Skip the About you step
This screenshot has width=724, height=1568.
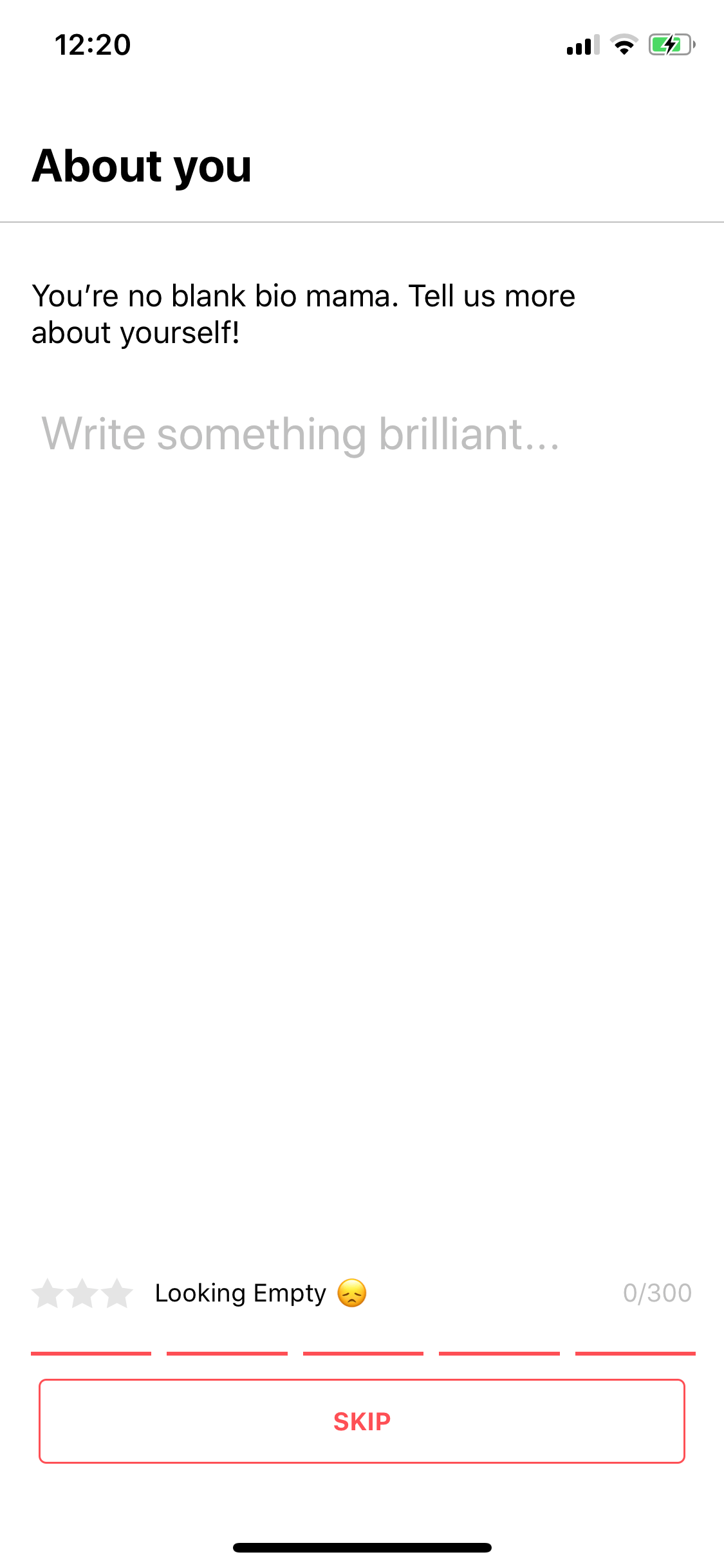[362, 1421]
